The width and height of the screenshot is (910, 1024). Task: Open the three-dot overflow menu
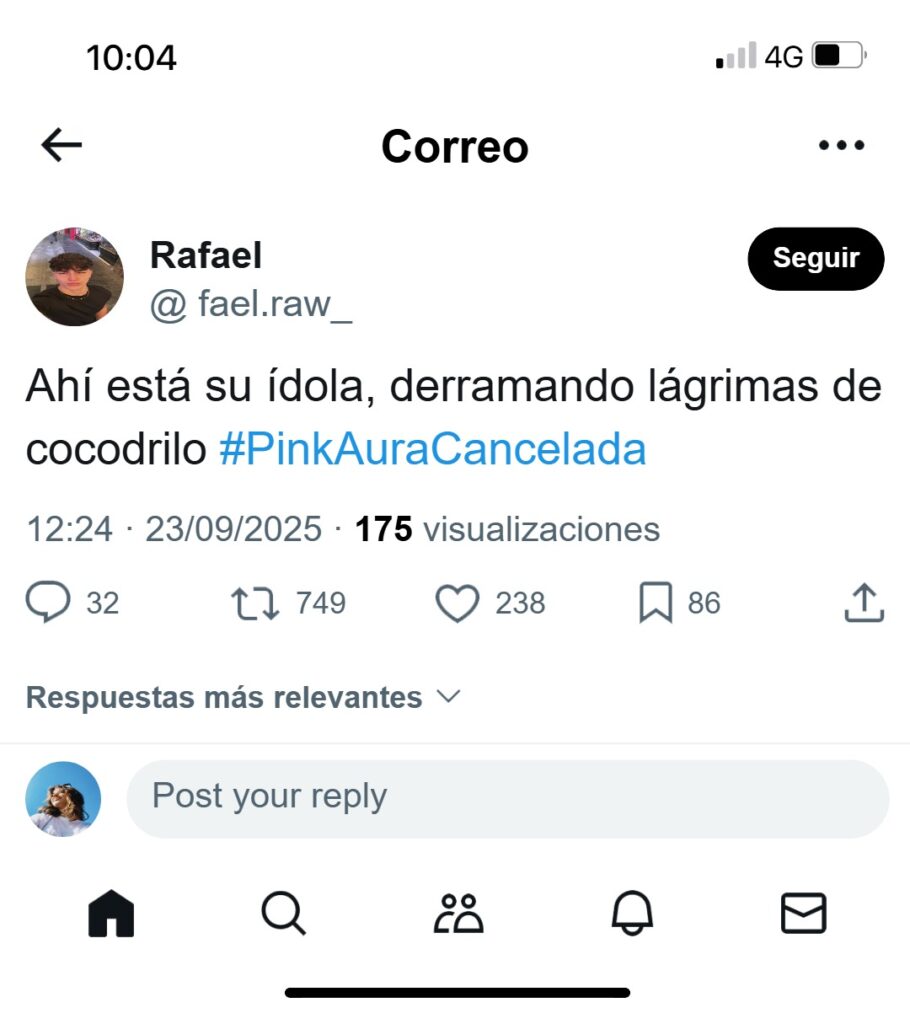pyautogui.click(x=841, y=146)
